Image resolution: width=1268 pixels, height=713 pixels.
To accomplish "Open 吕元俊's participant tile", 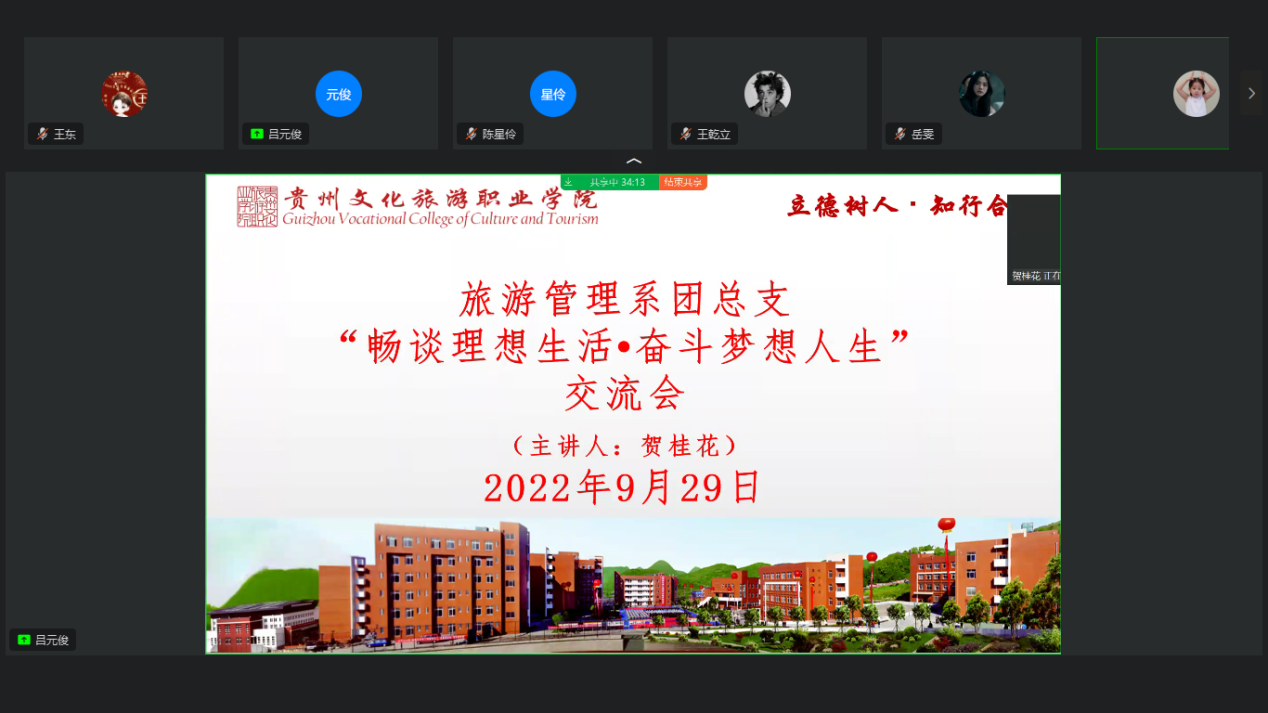I will [x=338, y=93].
